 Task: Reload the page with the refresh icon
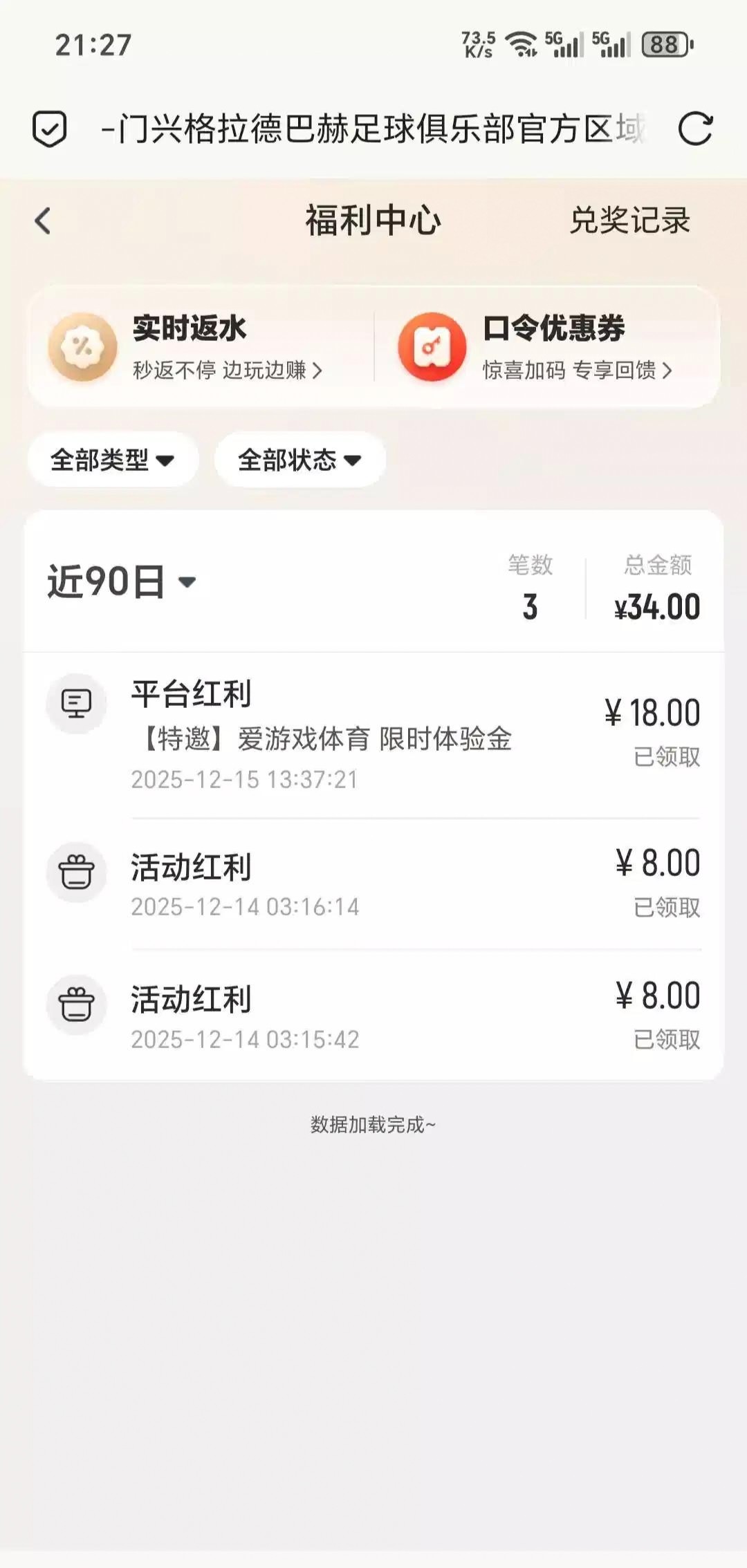695,129
